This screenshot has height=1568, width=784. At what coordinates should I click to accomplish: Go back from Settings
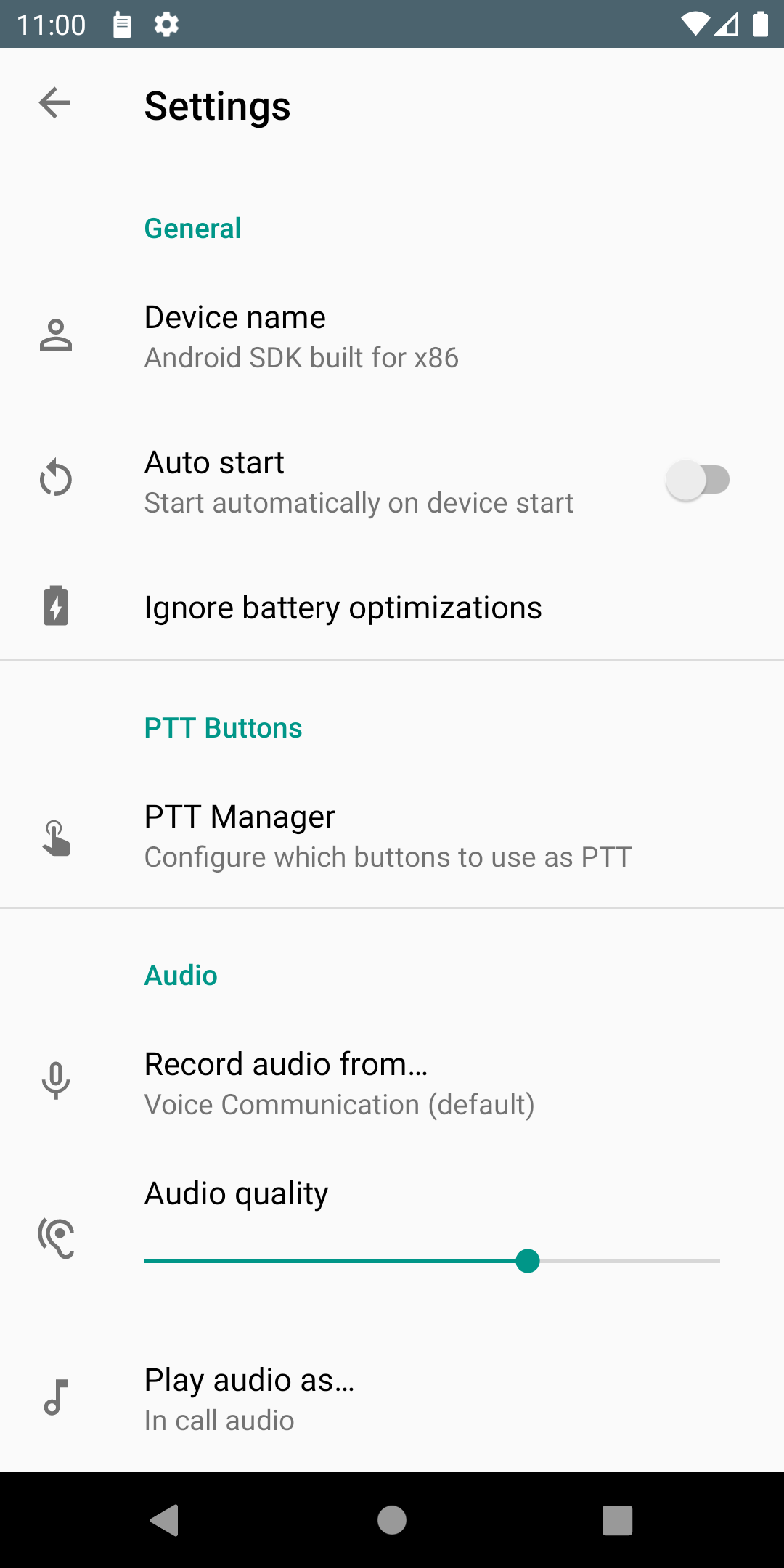pyautogui.click(x=55, y=103)
